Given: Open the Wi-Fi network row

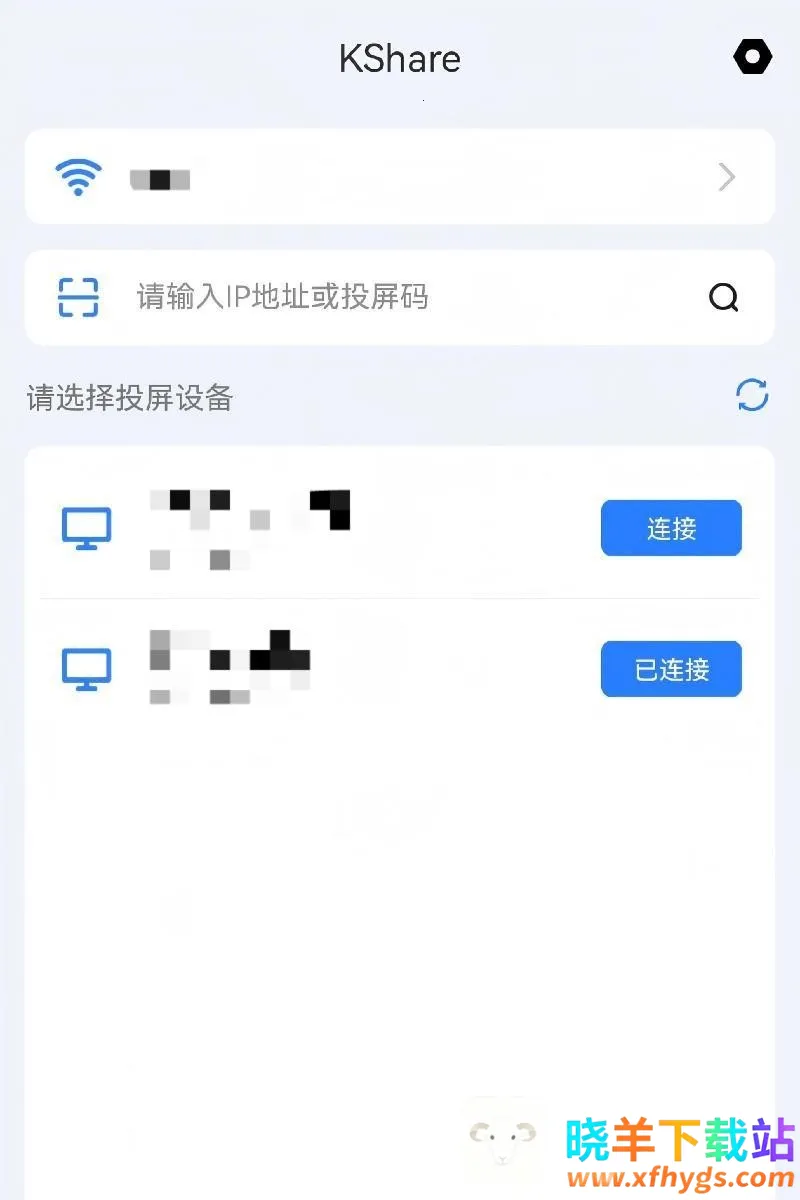Looking at the screenshot, I should 400,177.
